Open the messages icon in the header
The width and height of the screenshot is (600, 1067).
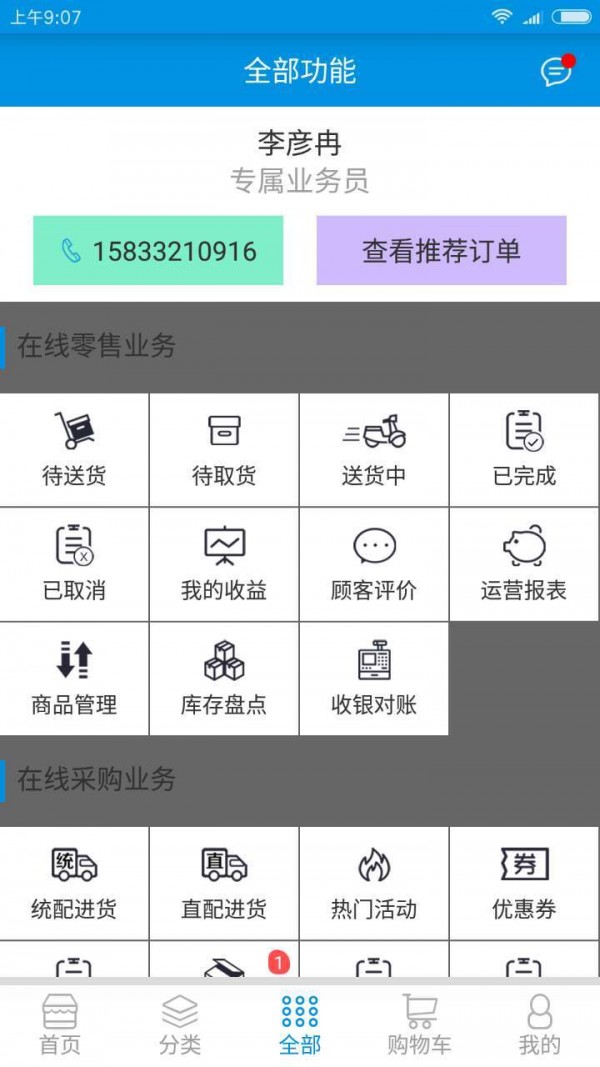coord(556,71)
